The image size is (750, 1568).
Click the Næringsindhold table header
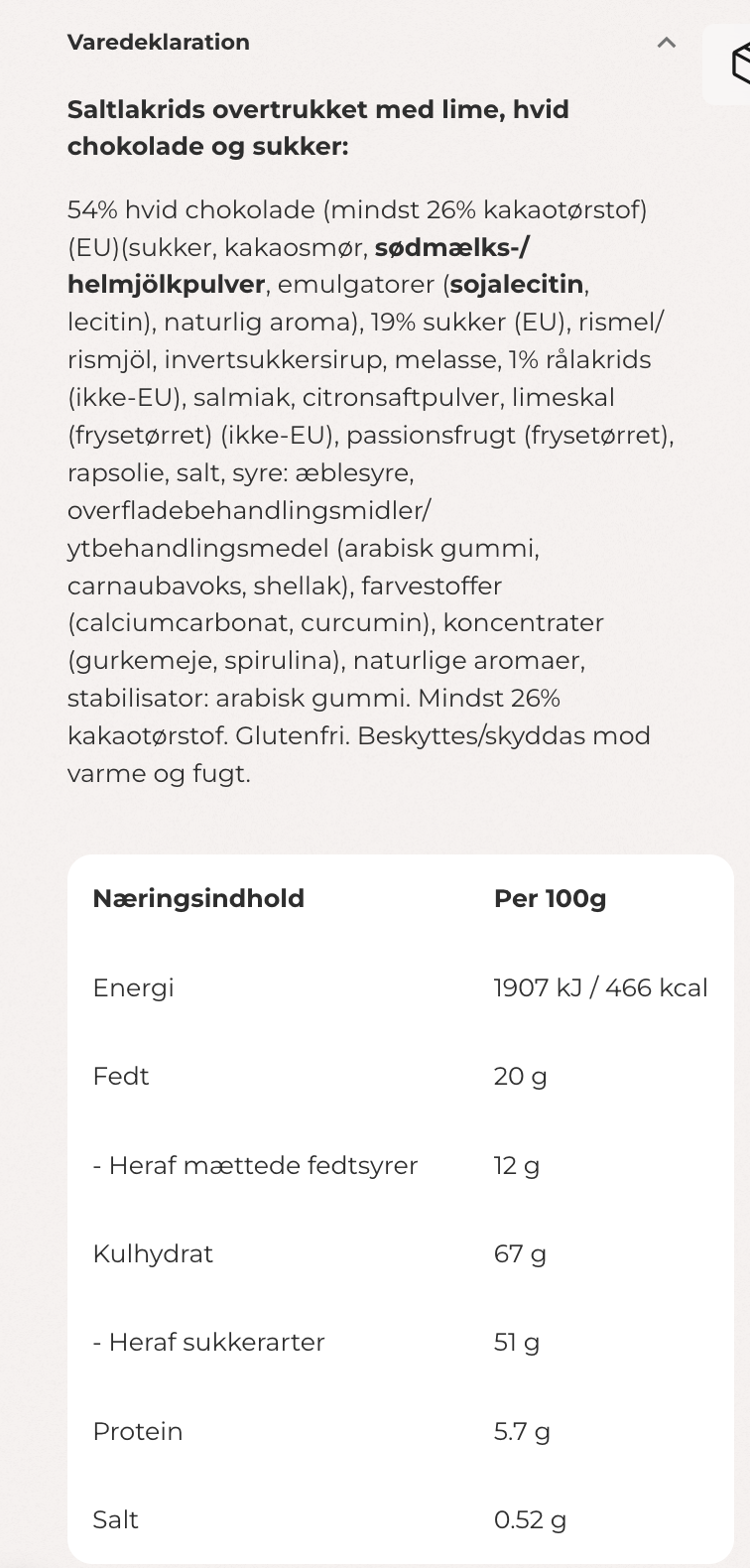[x=199, y=898]
